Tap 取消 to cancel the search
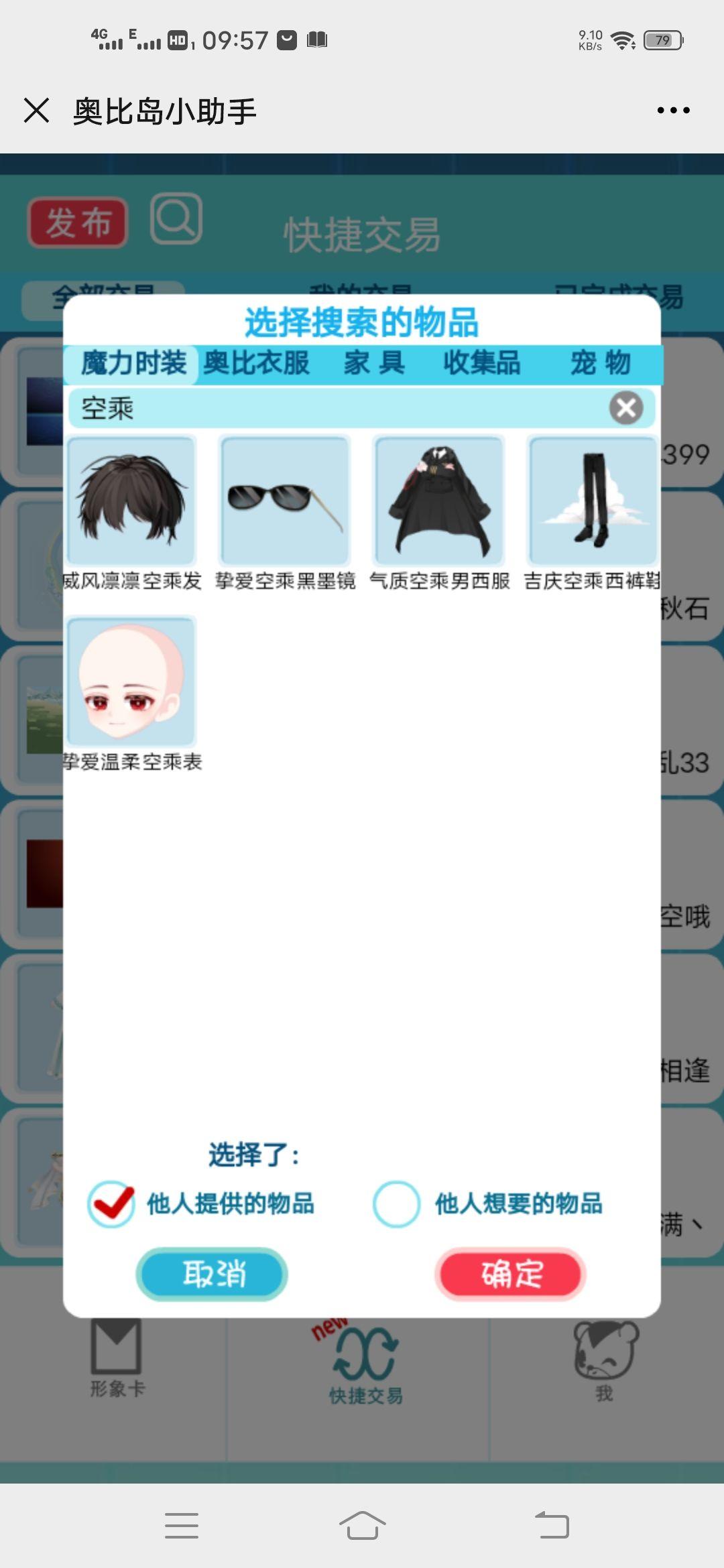 click(x=213, y=1274)
